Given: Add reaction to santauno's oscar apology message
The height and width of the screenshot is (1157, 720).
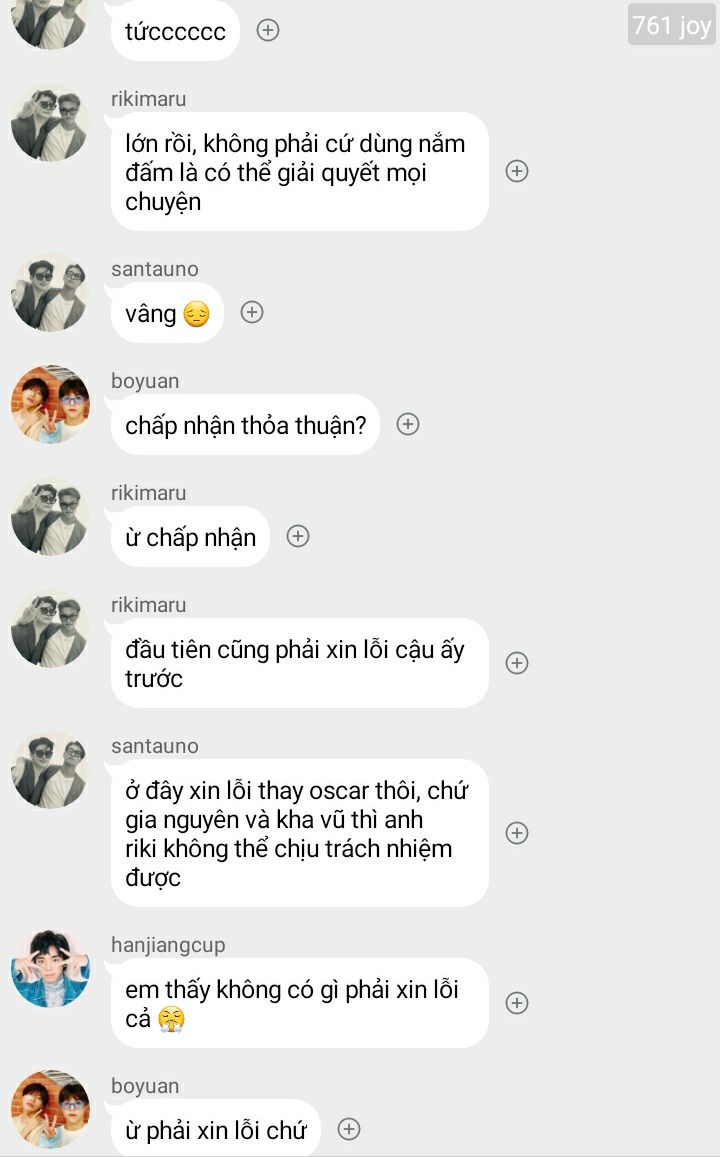Looking at the screenshot, I should 516,833.
